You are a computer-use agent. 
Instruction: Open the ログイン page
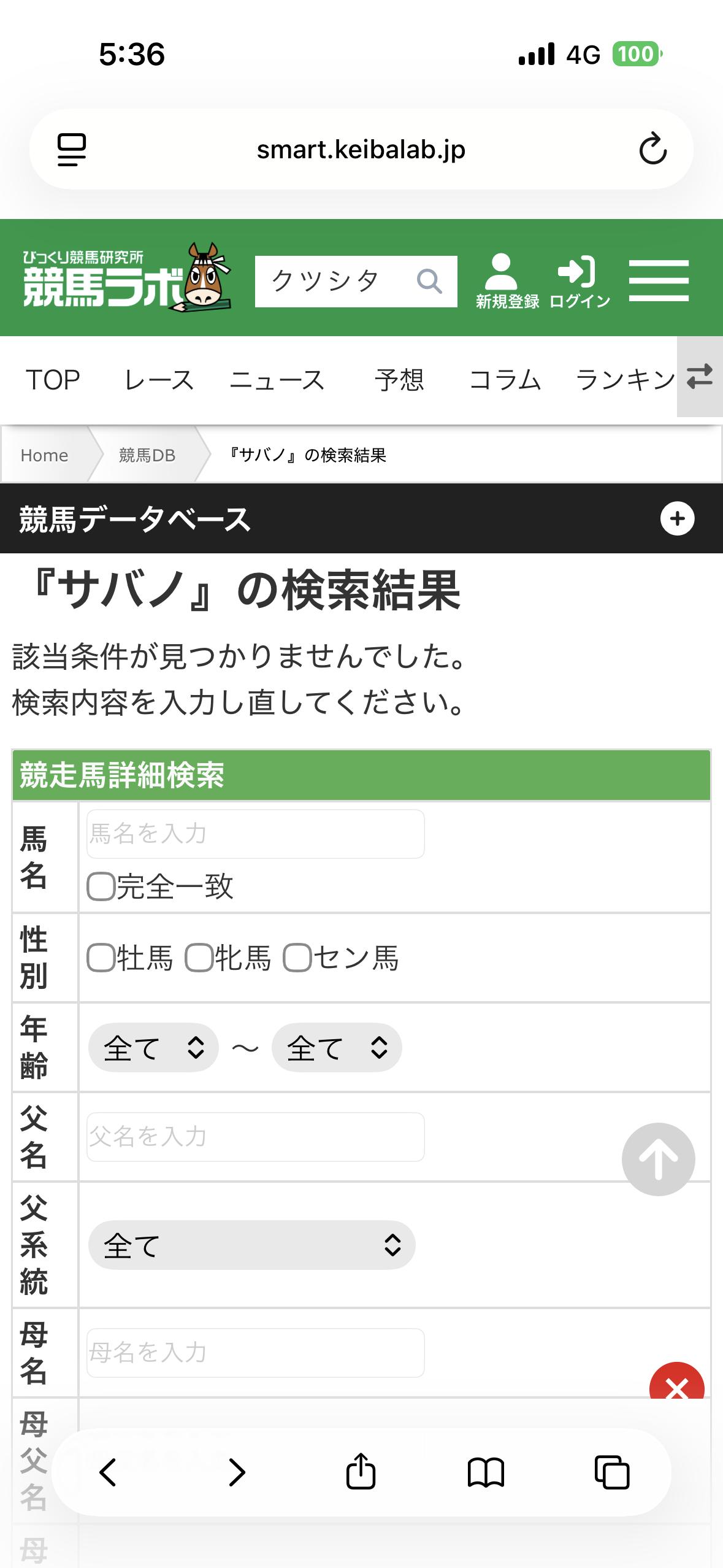(580, 282)
